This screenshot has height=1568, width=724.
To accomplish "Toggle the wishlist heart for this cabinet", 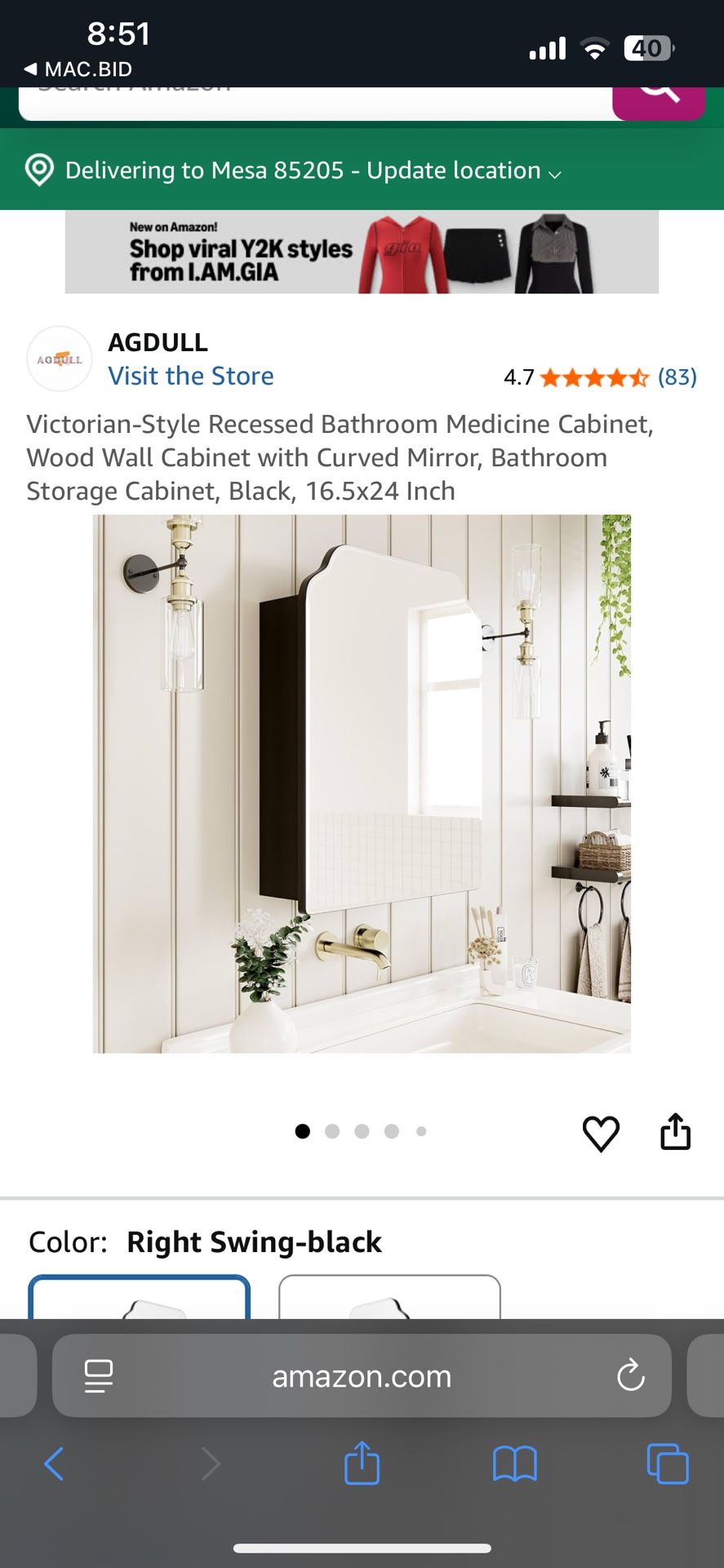I will pyautogui.click(x=602, y=1132).
